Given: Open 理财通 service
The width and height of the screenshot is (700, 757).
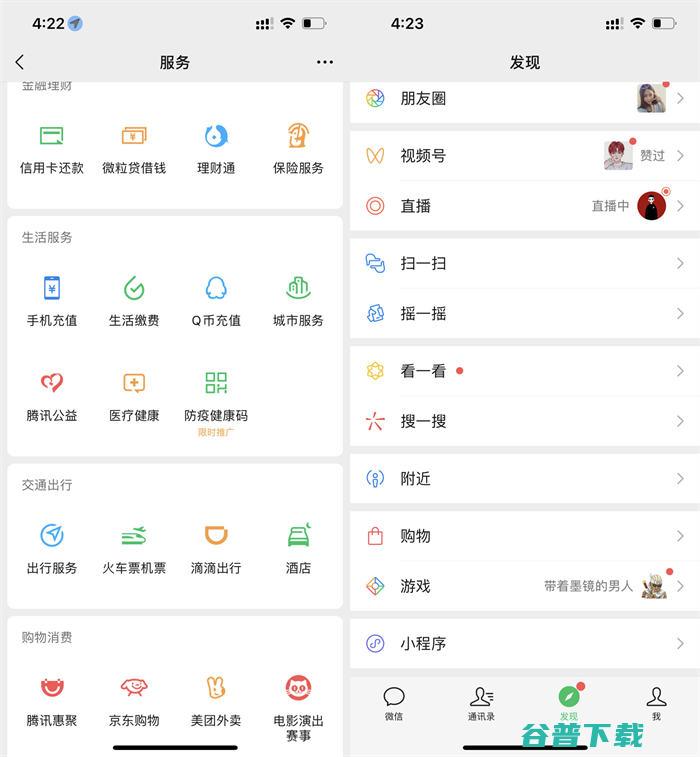Looking at the screenshot, I should [216, 148].
